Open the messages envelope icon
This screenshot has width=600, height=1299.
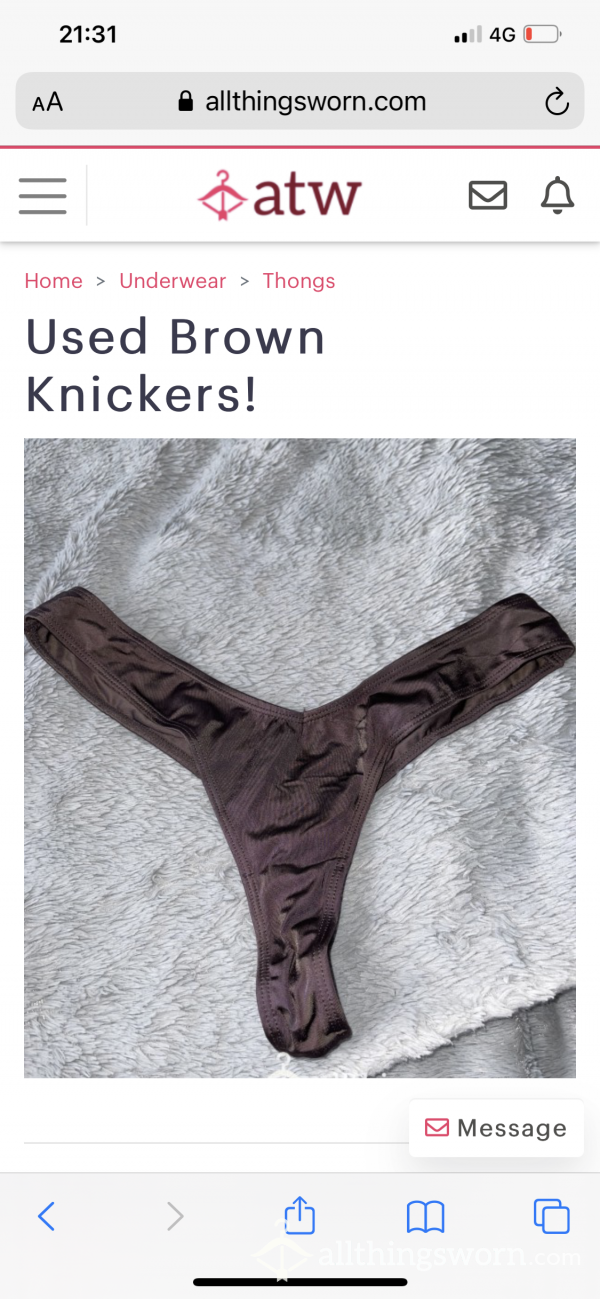coord(488,195)
